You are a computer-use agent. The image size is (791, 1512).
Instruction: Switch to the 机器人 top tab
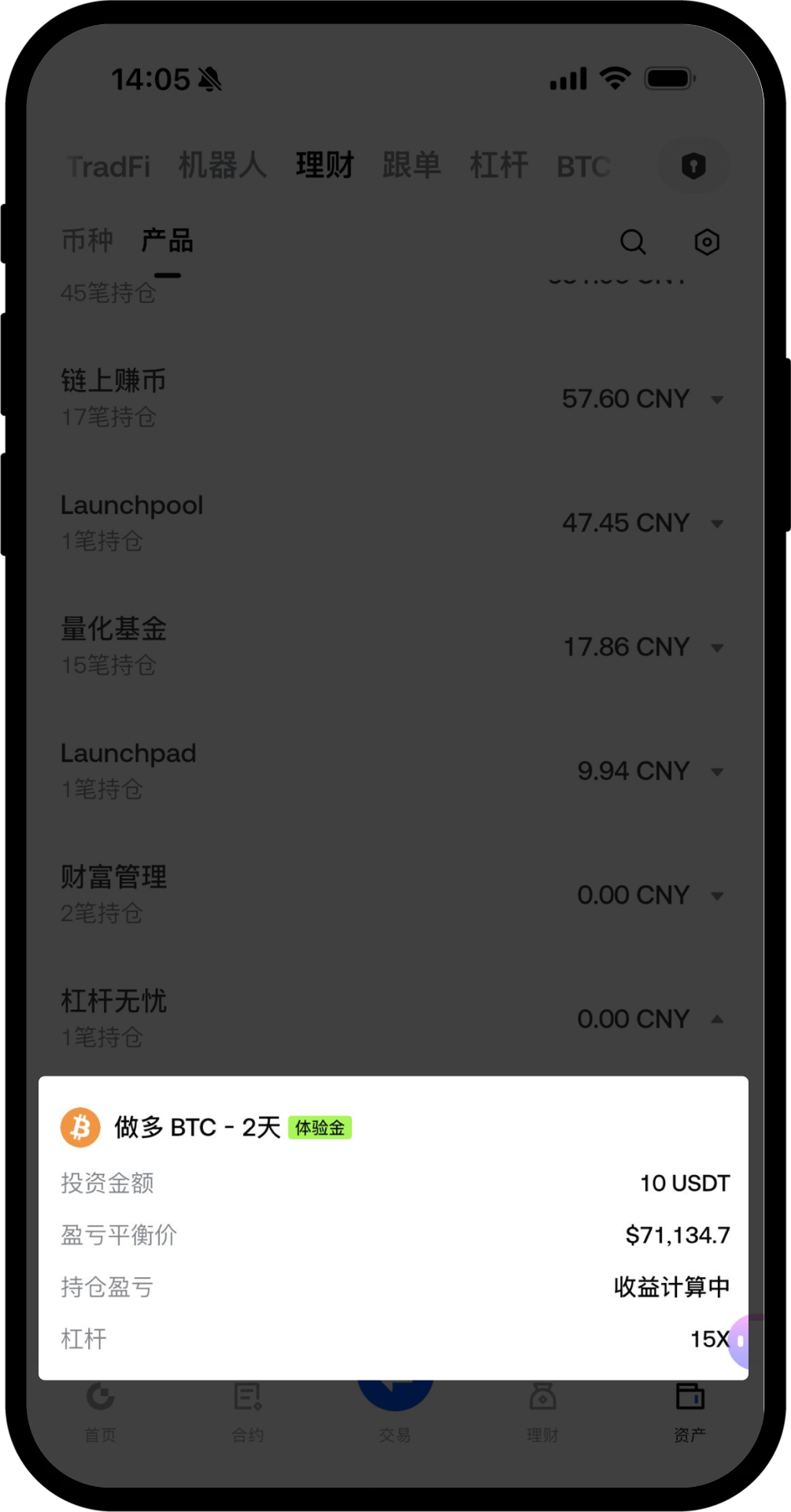(x=223, y=166)
